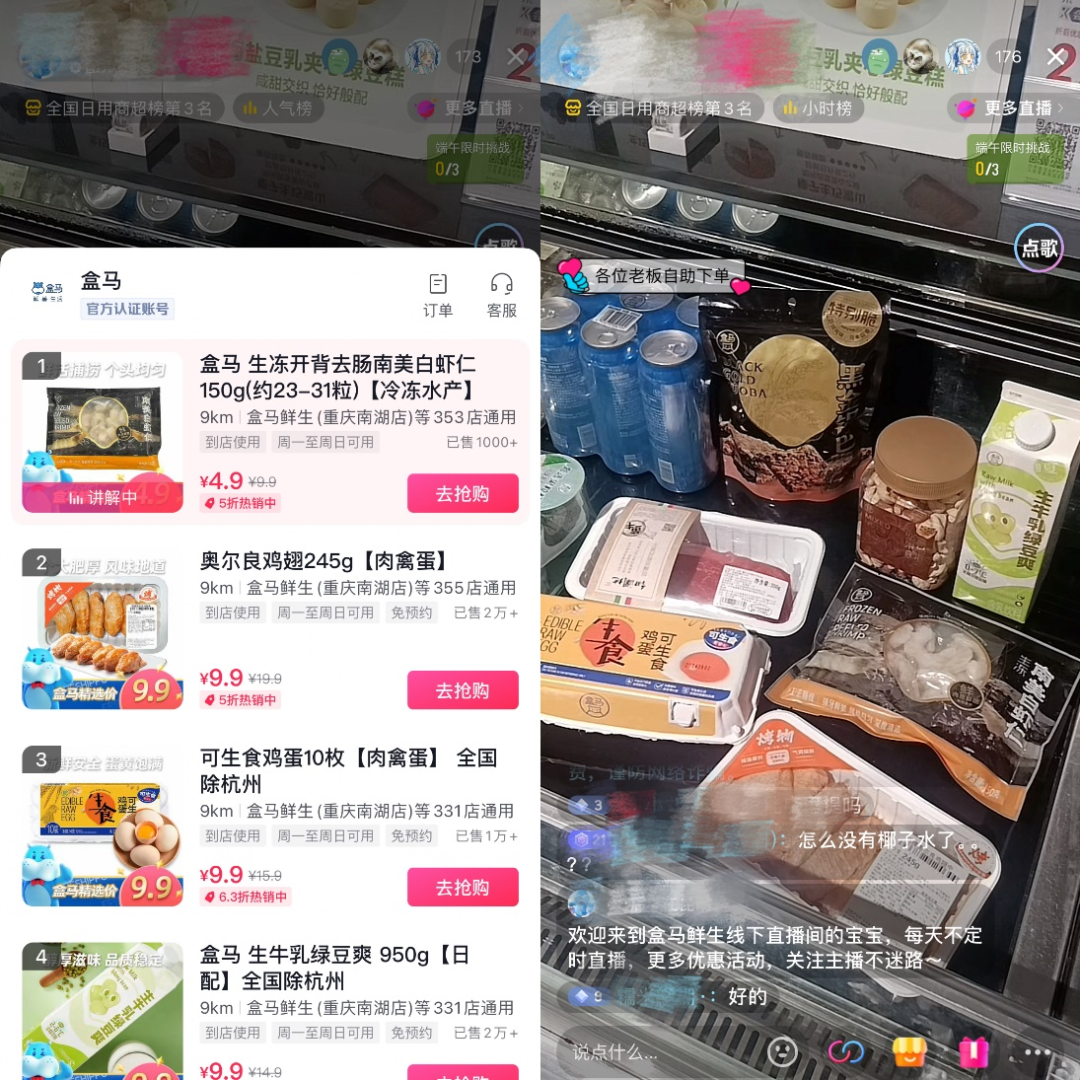The image size is (1080, 1080).
Task: Open the 小时榜 ranking chip
Action: pos(816,108)
